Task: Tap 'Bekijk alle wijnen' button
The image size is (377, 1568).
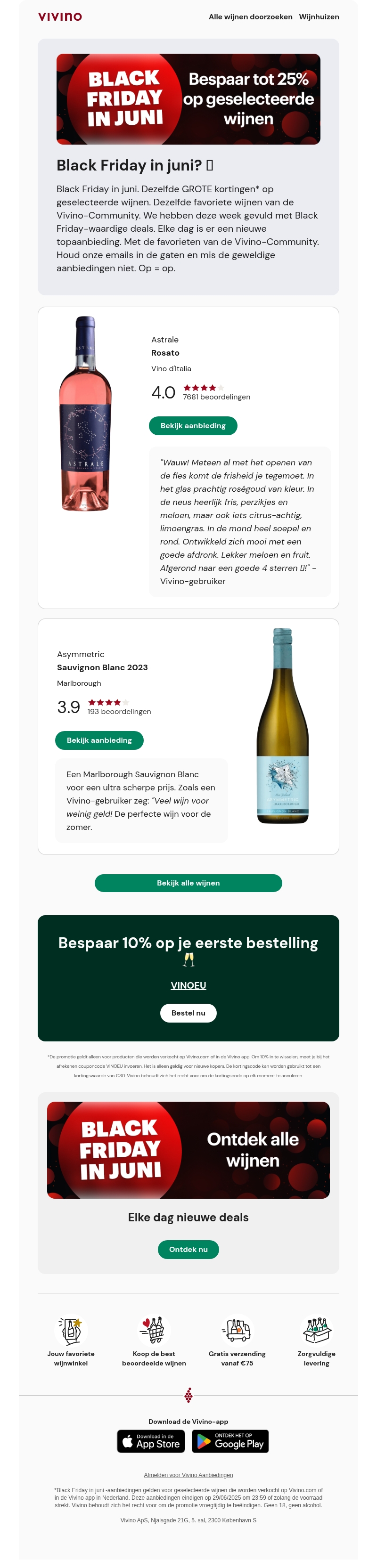Action: pos(188,883)
